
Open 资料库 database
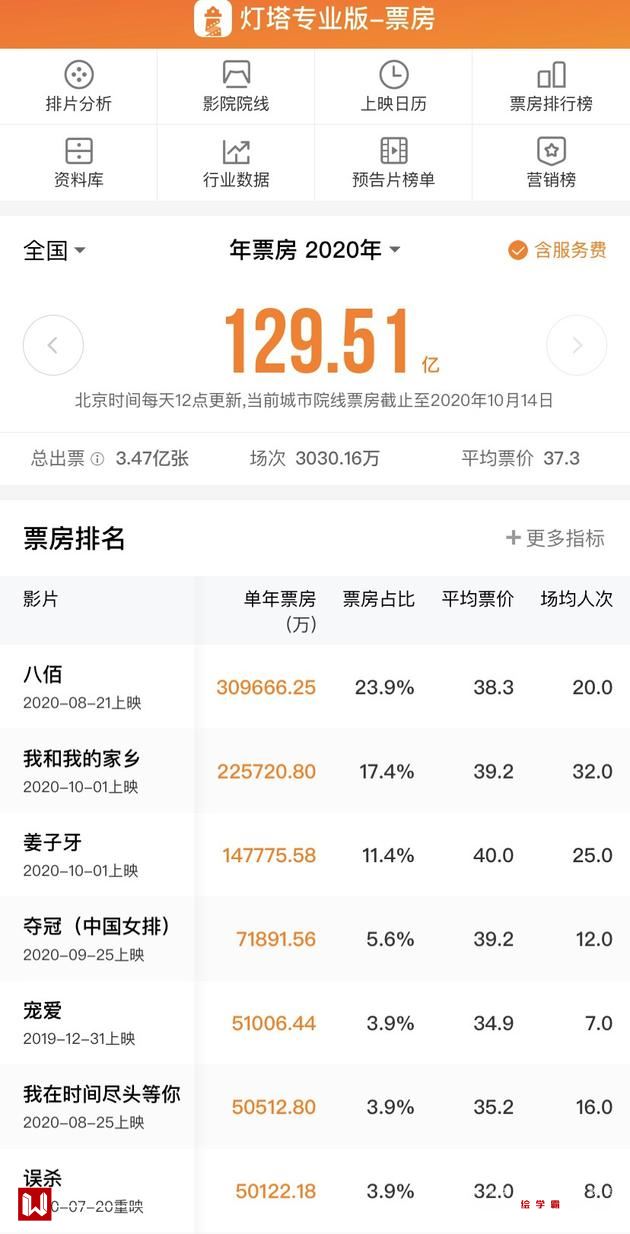click(78, 163)
